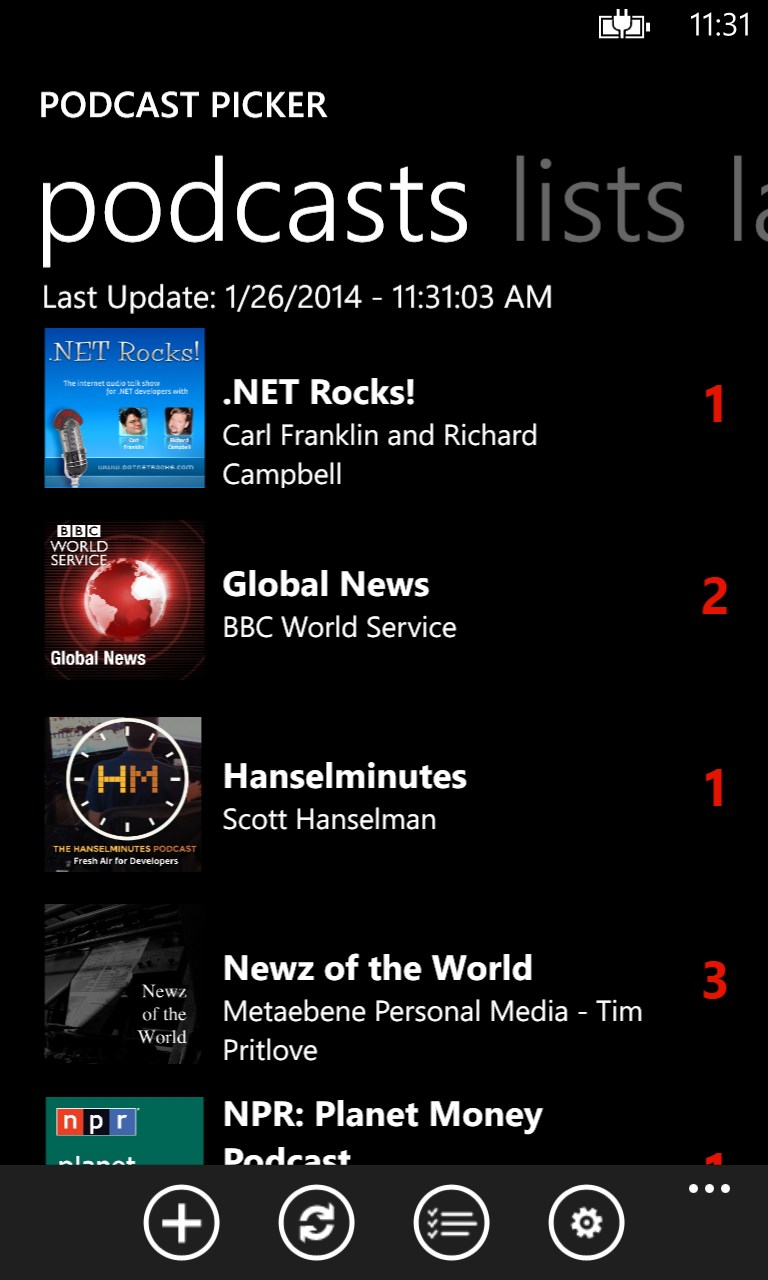Tap the Last Update timestamp text
Viewport: 768px width, 1280px height.
[x=296, y=297]
